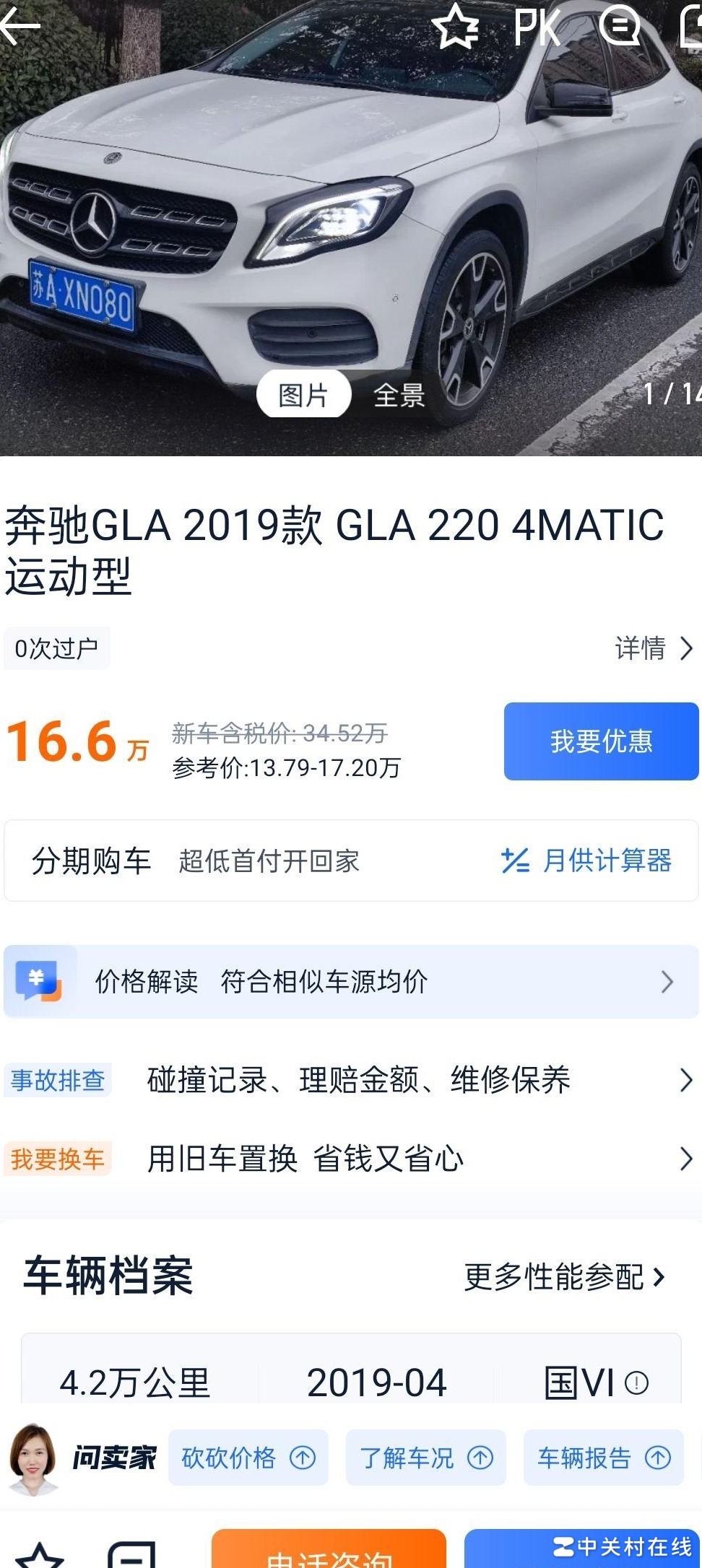Select the 图片 tab
702x1568 pixels.
click(303, 394)
